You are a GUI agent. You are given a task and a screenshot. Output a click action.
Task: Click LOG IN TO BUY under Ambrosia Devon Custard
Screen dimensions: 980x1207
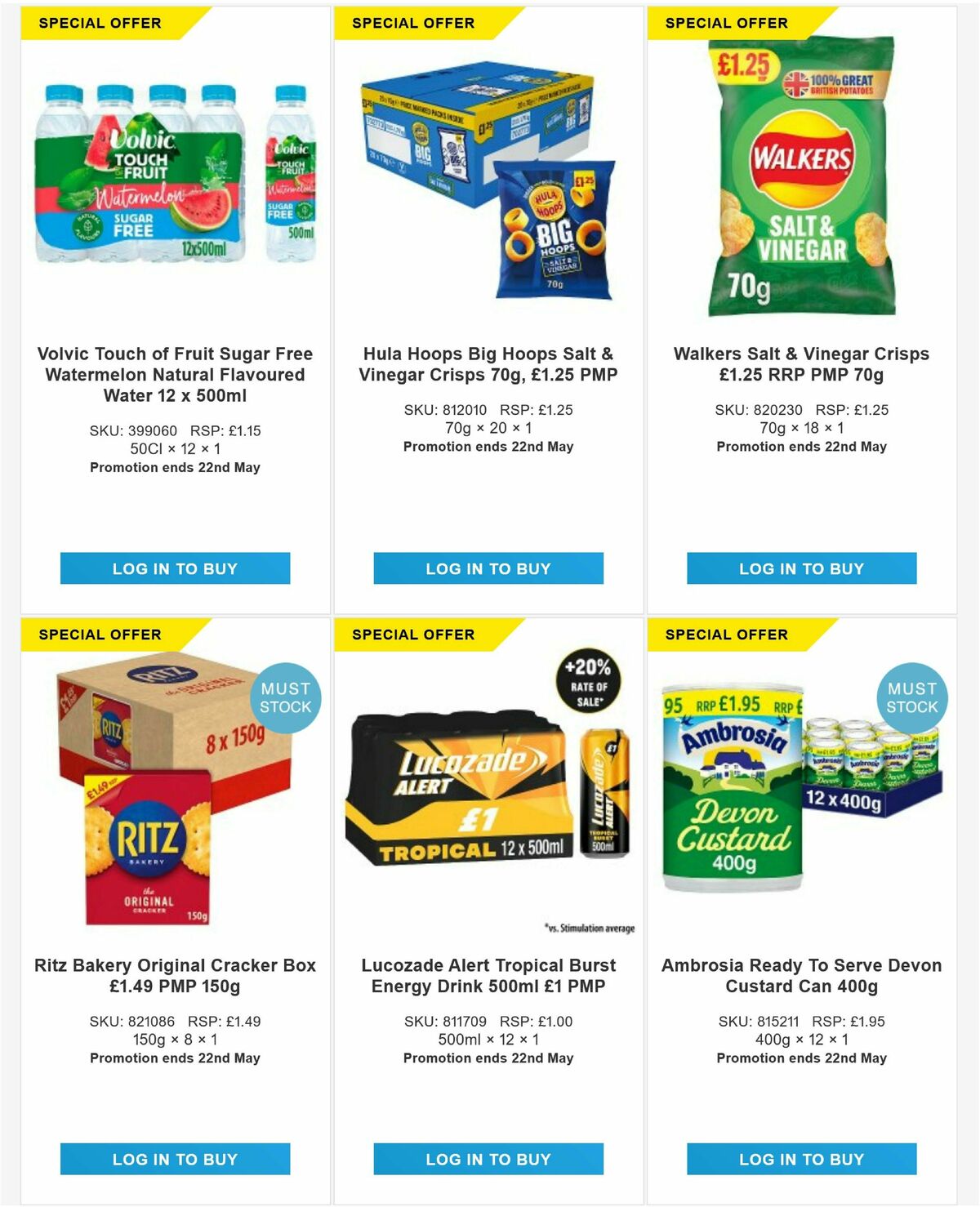[801, 1159]
